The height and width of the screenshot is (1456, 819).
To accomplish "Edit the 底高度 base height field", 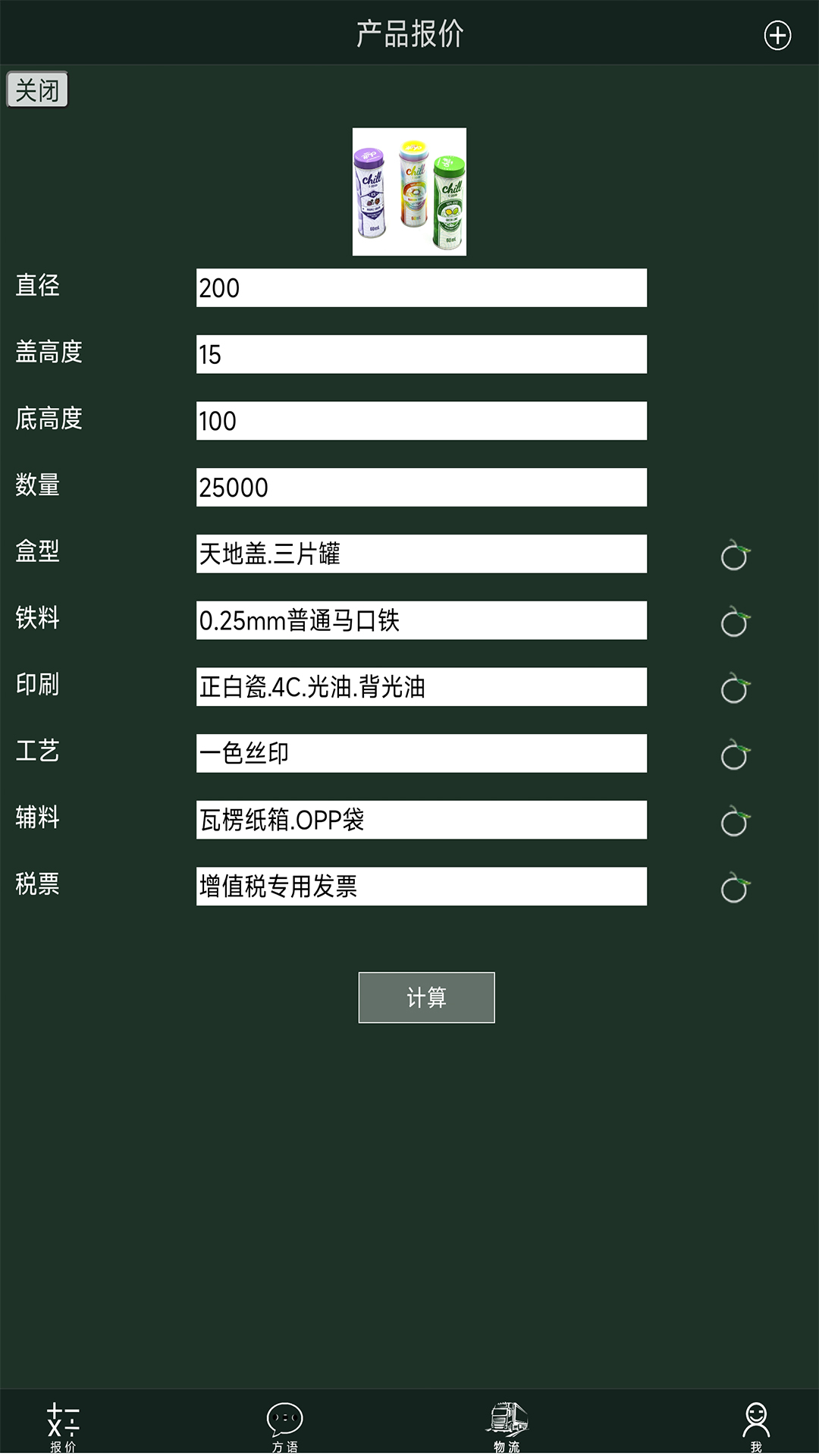I will point(421,421).
